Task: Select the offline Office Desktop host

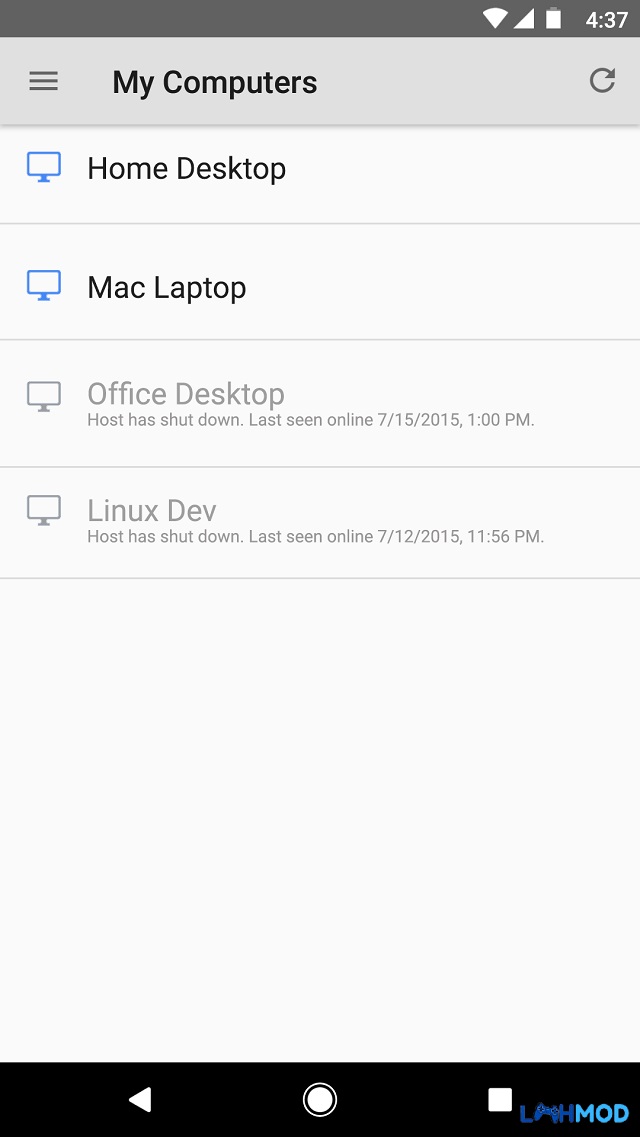Action: (x=320, y=403)
